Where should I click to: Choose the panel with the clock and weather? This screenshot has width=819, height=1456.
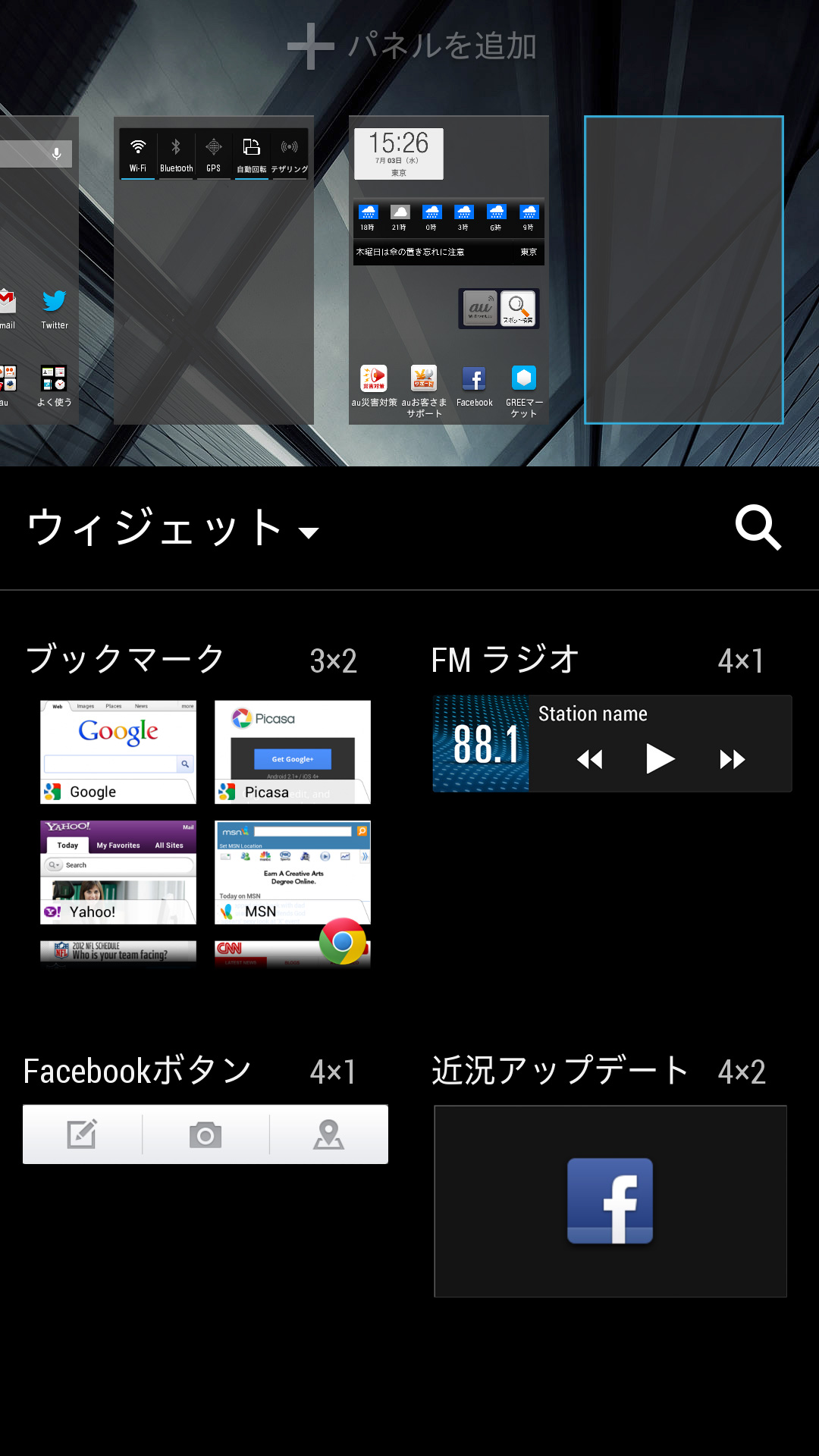point(449,270)
